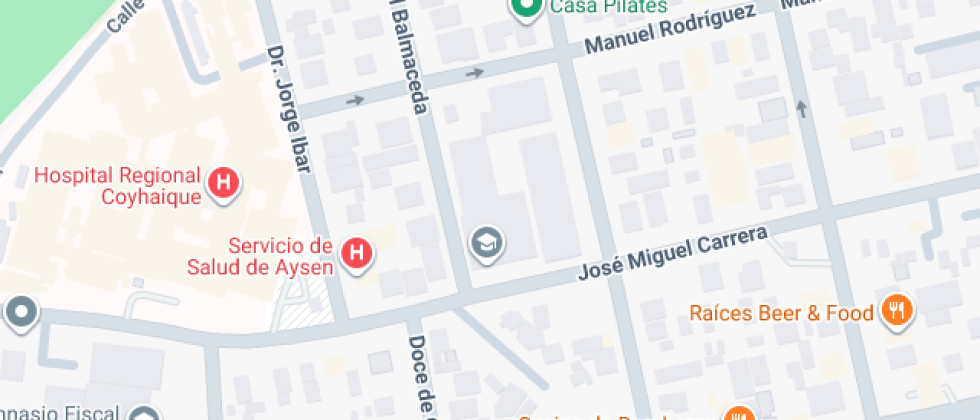The width and height of the screenshot is (980, 420).
Task: Open Hospital Regional Coyhaique marker
Action: 225,183
